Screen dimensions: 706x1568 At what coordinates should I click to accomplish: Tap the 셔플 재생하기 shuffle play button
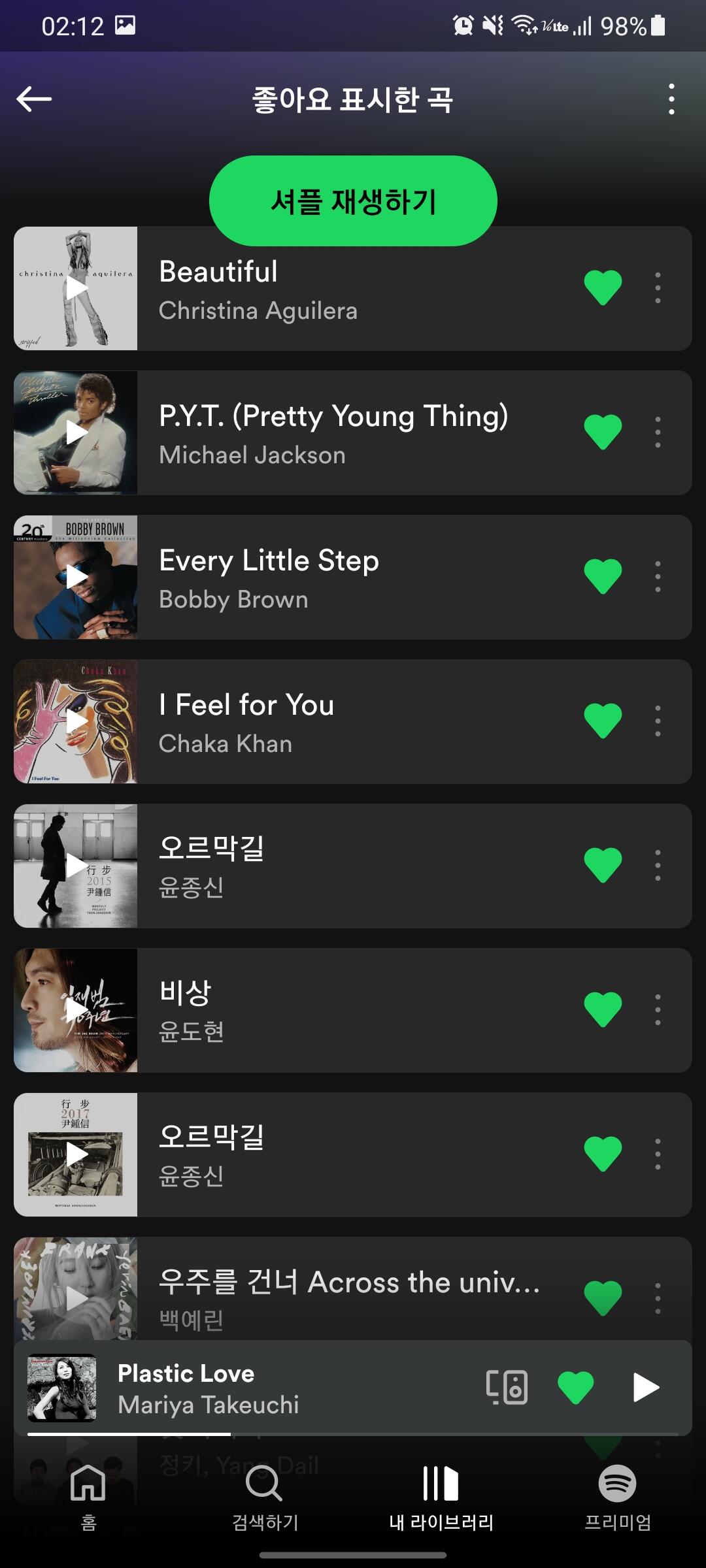coord(353,201)
